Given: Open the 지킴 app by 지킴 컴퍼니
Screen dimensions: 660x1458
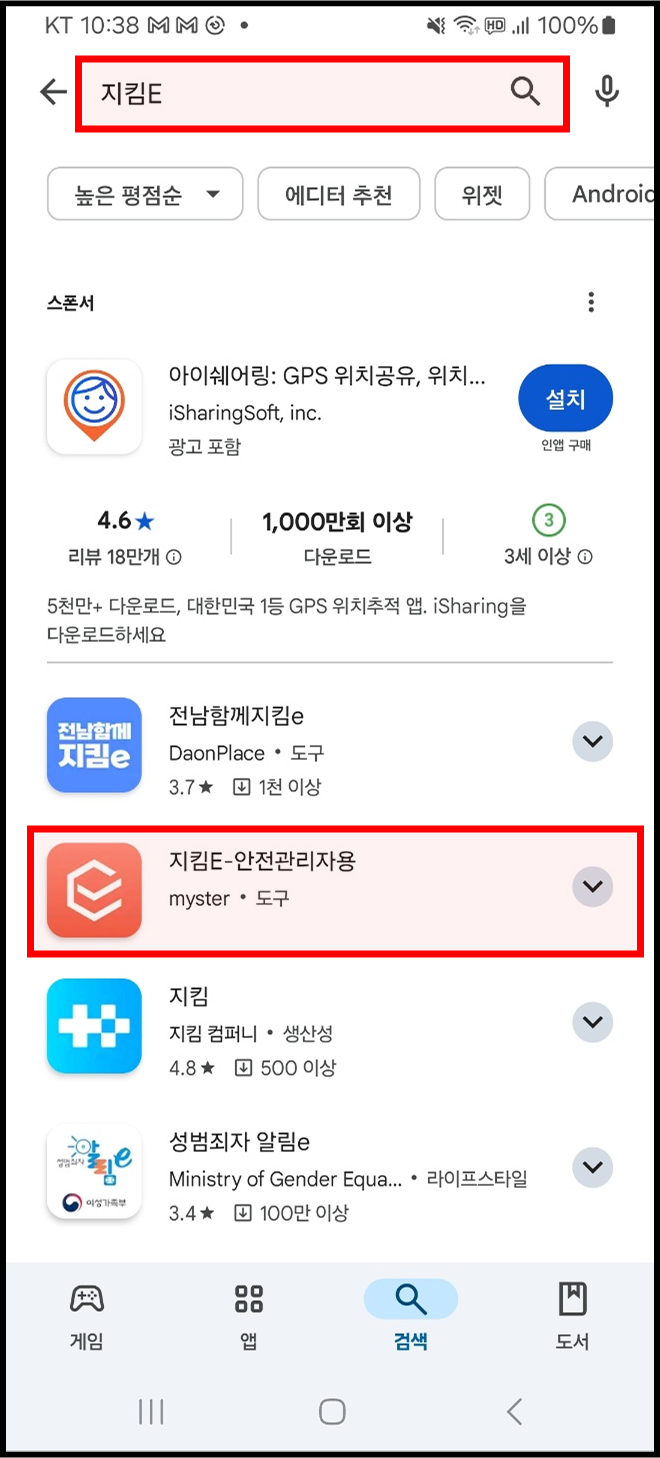Looking at the screenshot, I should coord(300,1026).
